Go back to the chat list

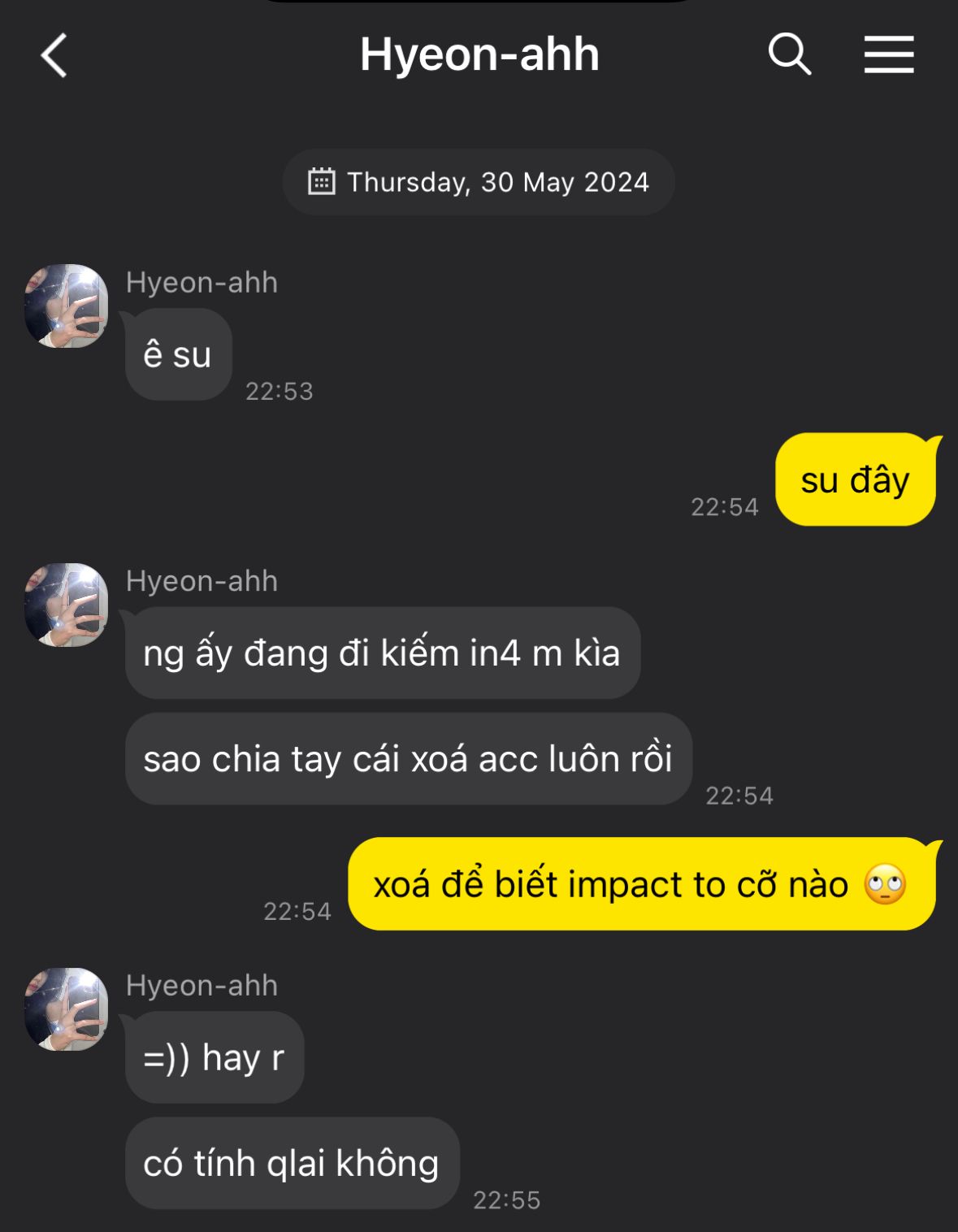54,56
